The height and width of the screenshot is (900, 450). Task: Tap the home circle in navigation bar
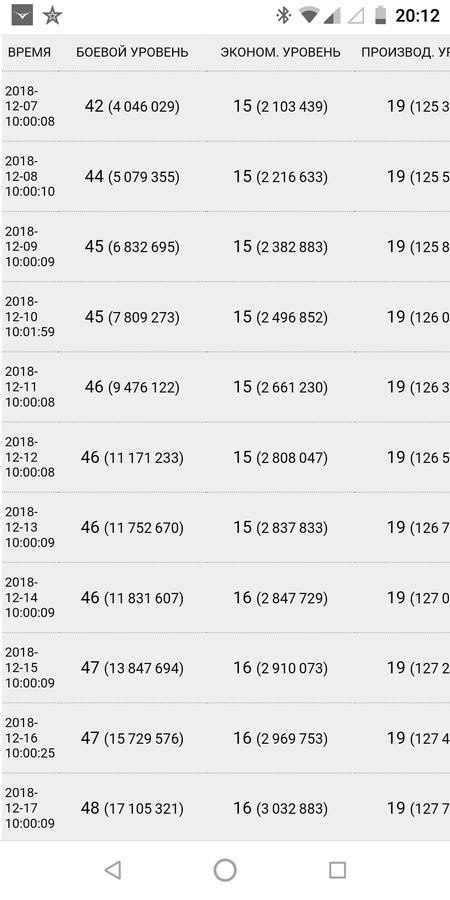point(225,870)
